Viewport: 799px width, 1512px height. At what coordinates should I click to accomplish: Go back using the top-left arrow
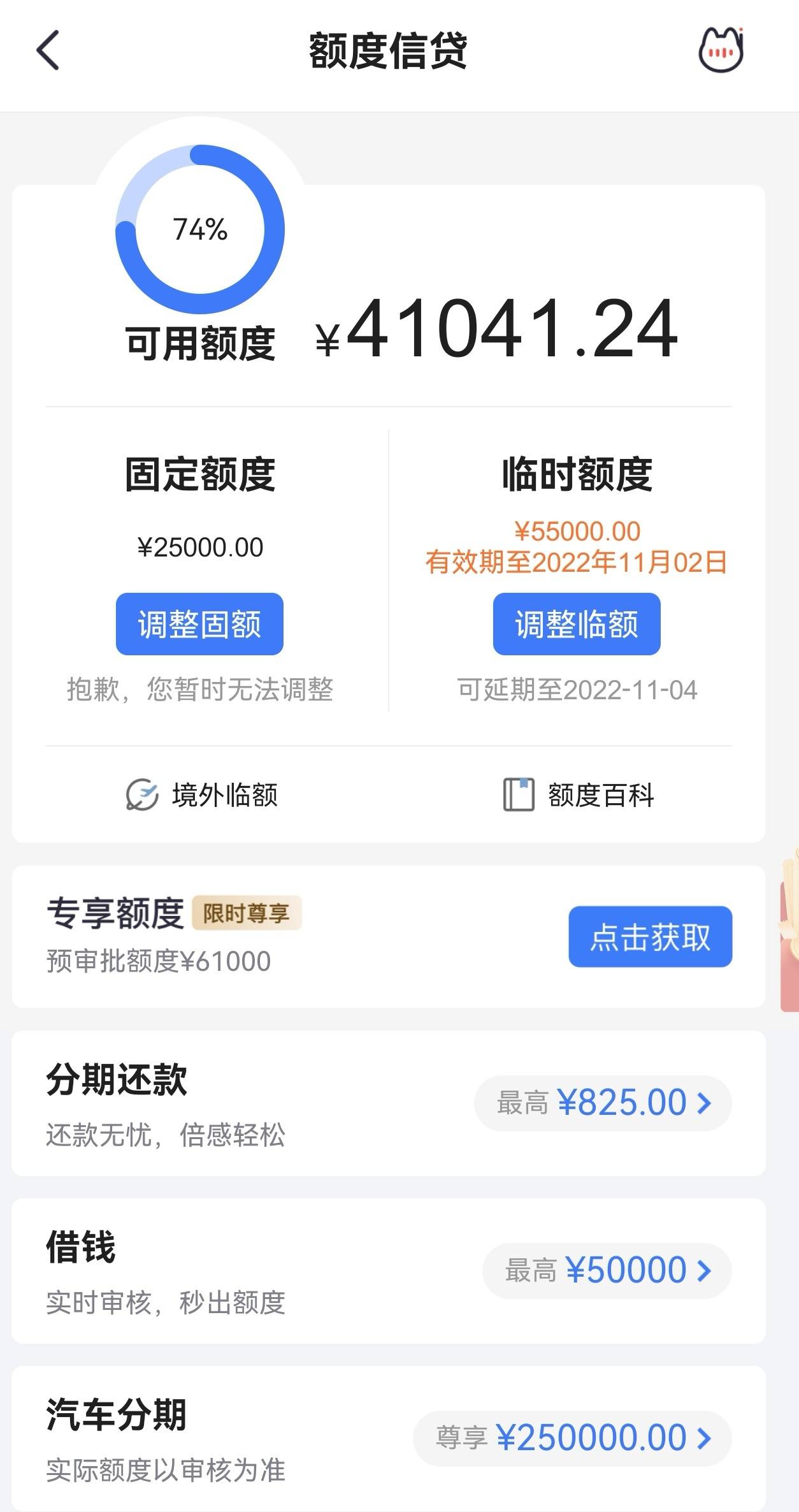48,50
